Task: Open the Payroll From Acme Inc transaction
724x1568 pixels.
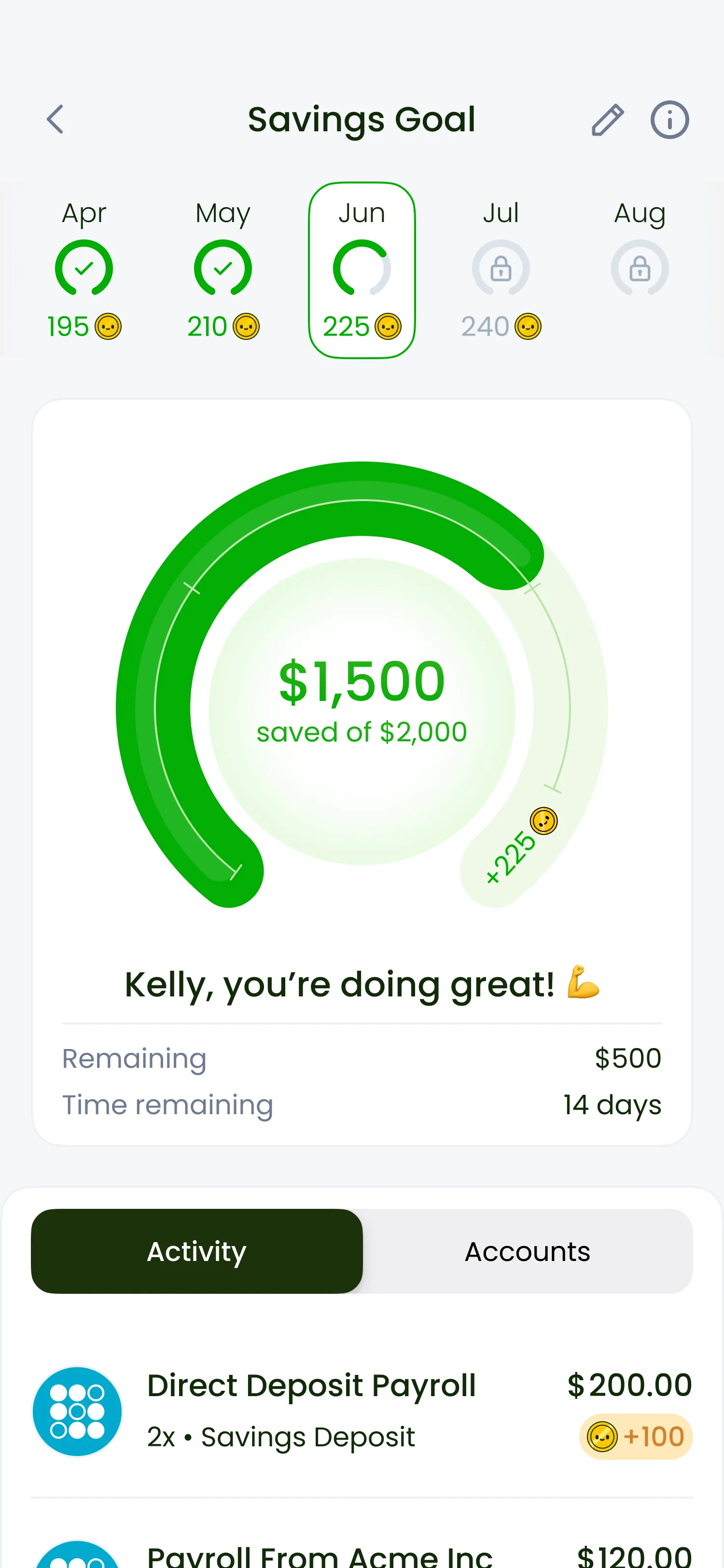Action: [362, 1551]
